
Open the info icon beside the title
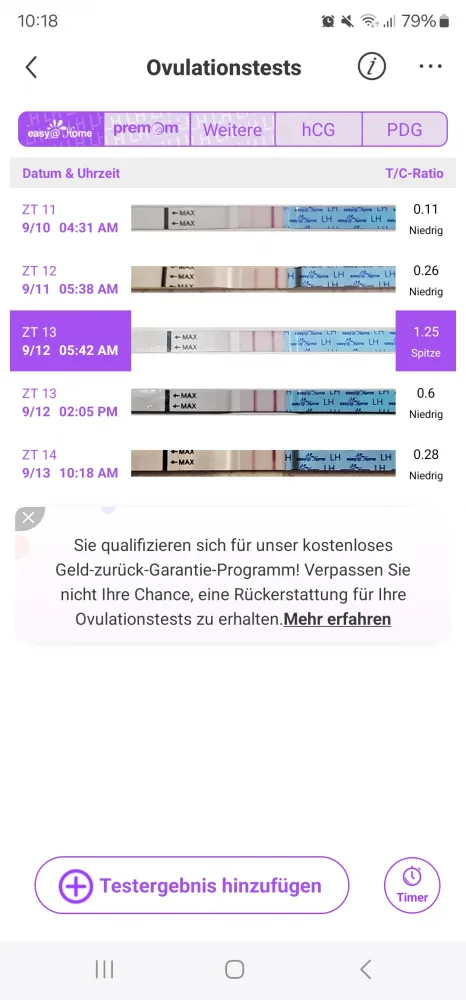(x=372, y=66)
